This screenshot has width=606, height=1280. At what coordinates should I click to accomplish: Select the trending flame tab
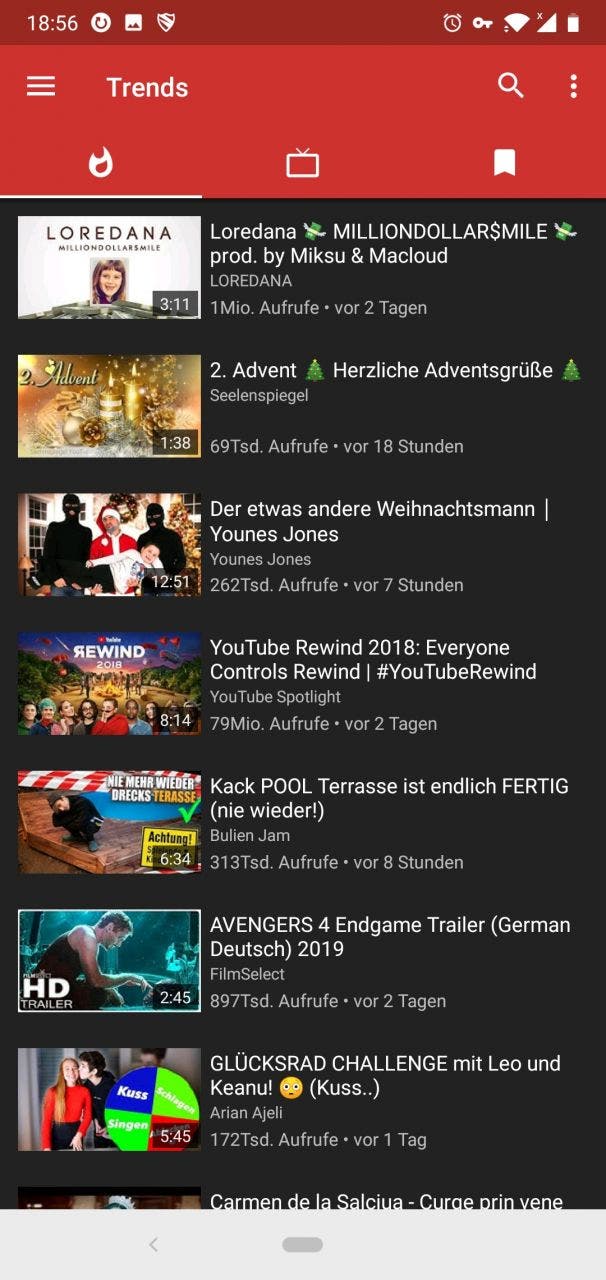101,162
